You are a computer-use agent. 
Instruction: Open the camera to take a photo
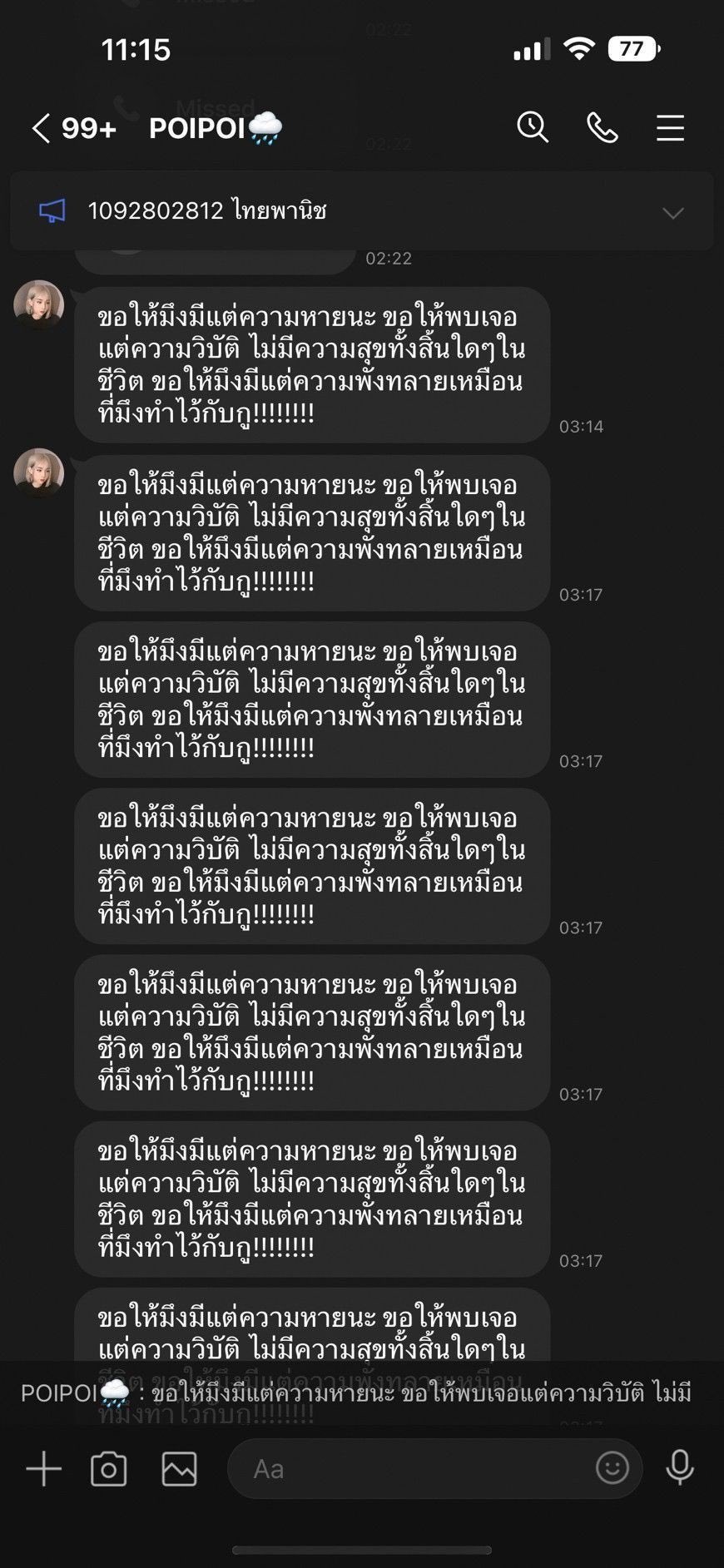[x=109, y=1469]
